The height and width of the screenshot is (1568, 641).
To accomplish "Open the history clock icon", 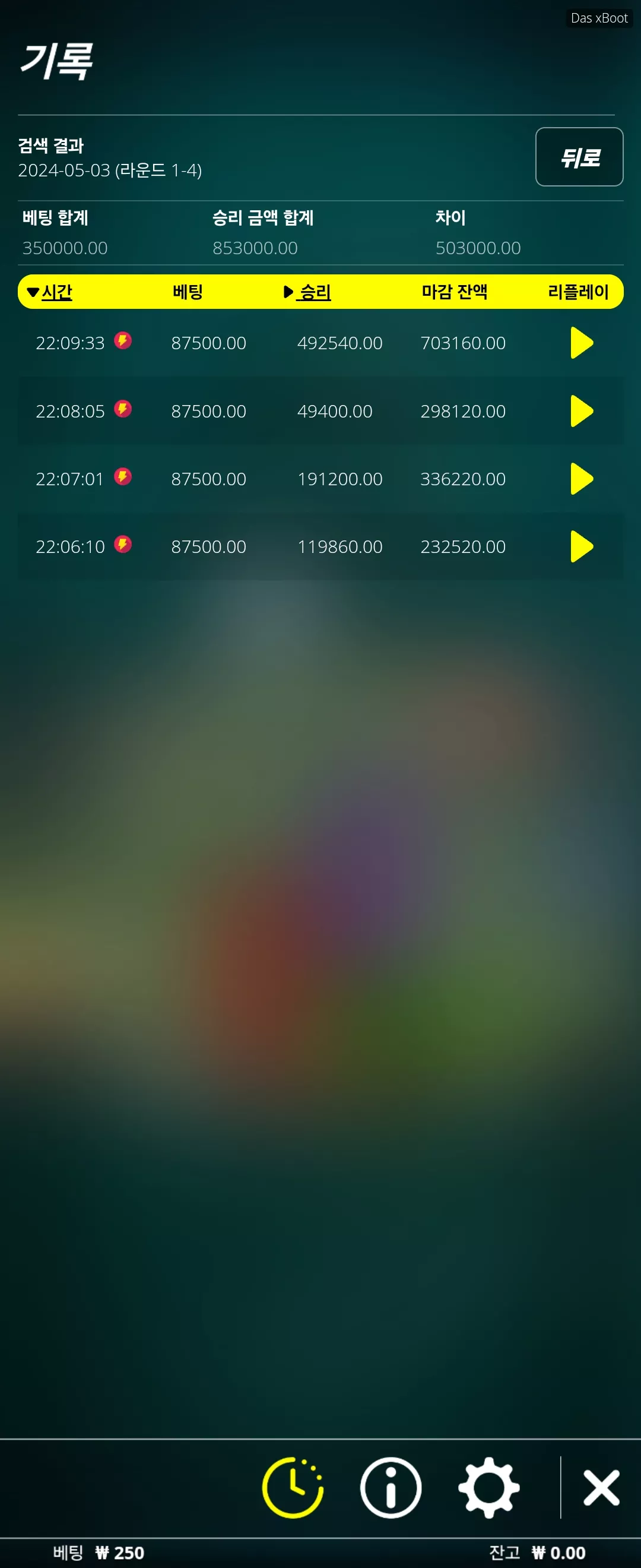I will click(x=293, y=1488).
